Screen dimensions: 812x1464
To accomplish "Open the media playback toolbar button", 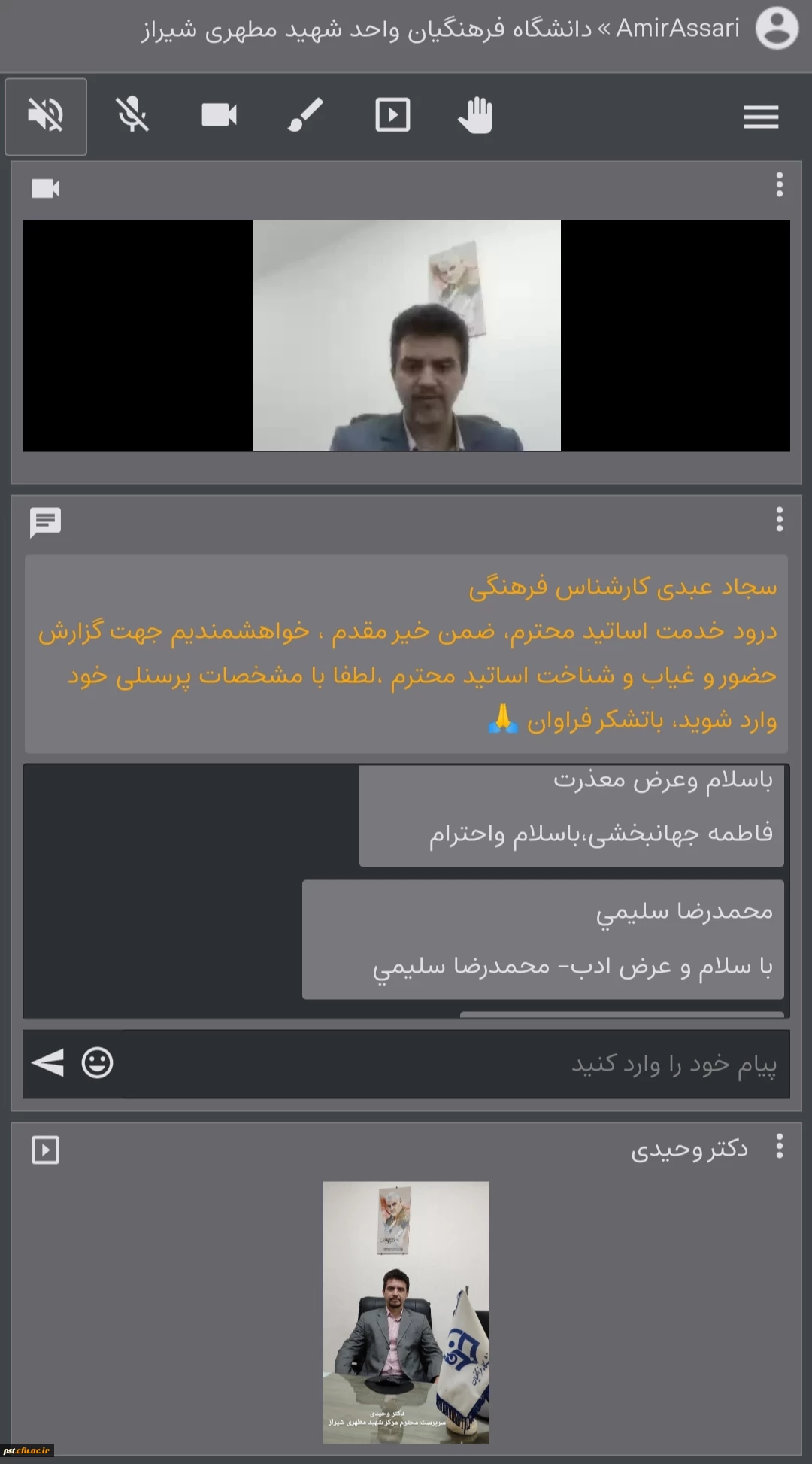I will [x=392, y=116].
